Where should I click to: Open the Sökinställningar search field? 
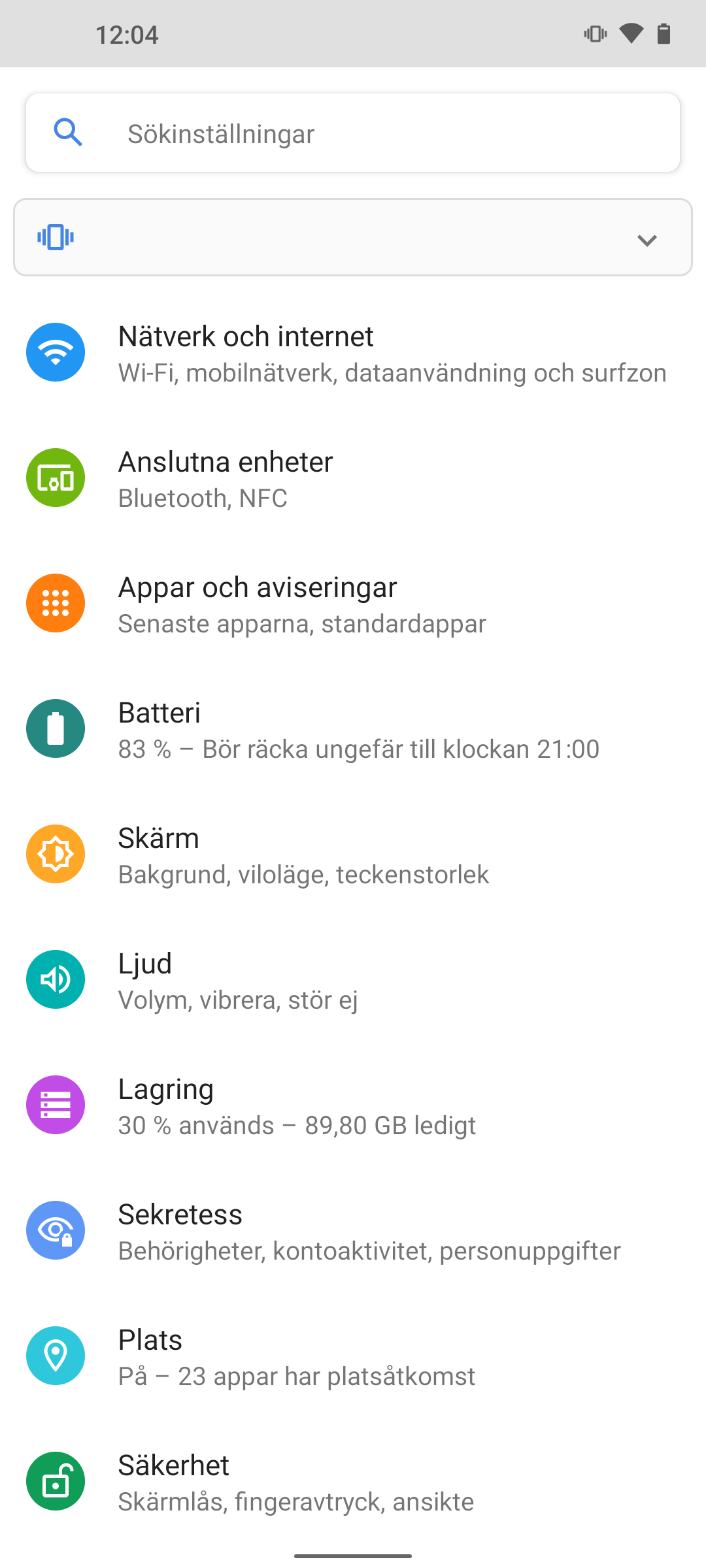(353, 133)
